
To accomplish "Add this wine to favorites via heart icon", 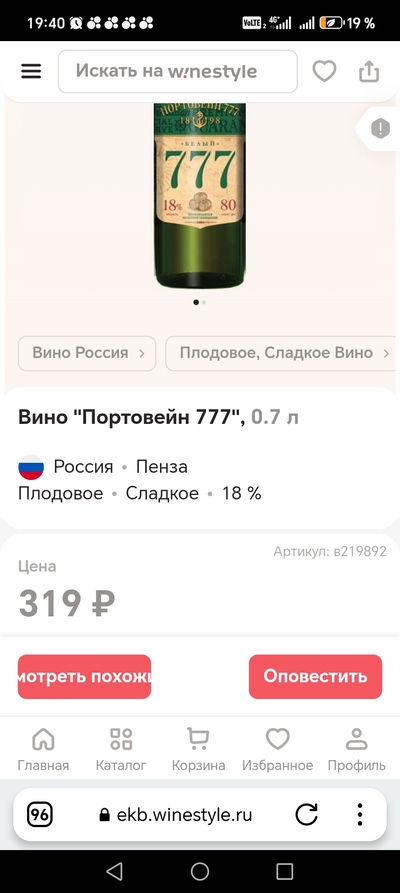I will coord(324,71).
